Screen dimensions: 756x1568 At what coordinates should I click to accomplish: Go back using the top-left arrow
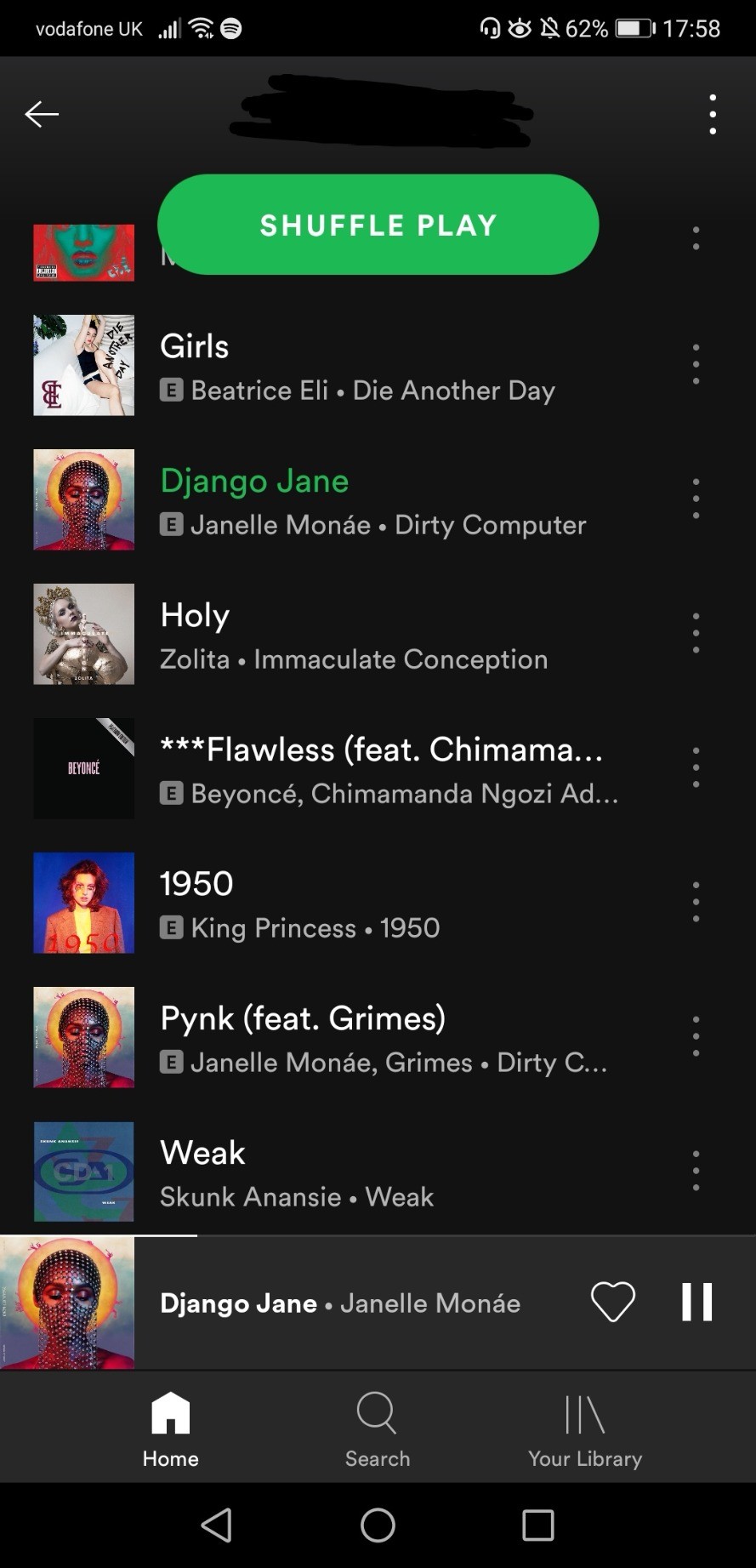point(42,114)
